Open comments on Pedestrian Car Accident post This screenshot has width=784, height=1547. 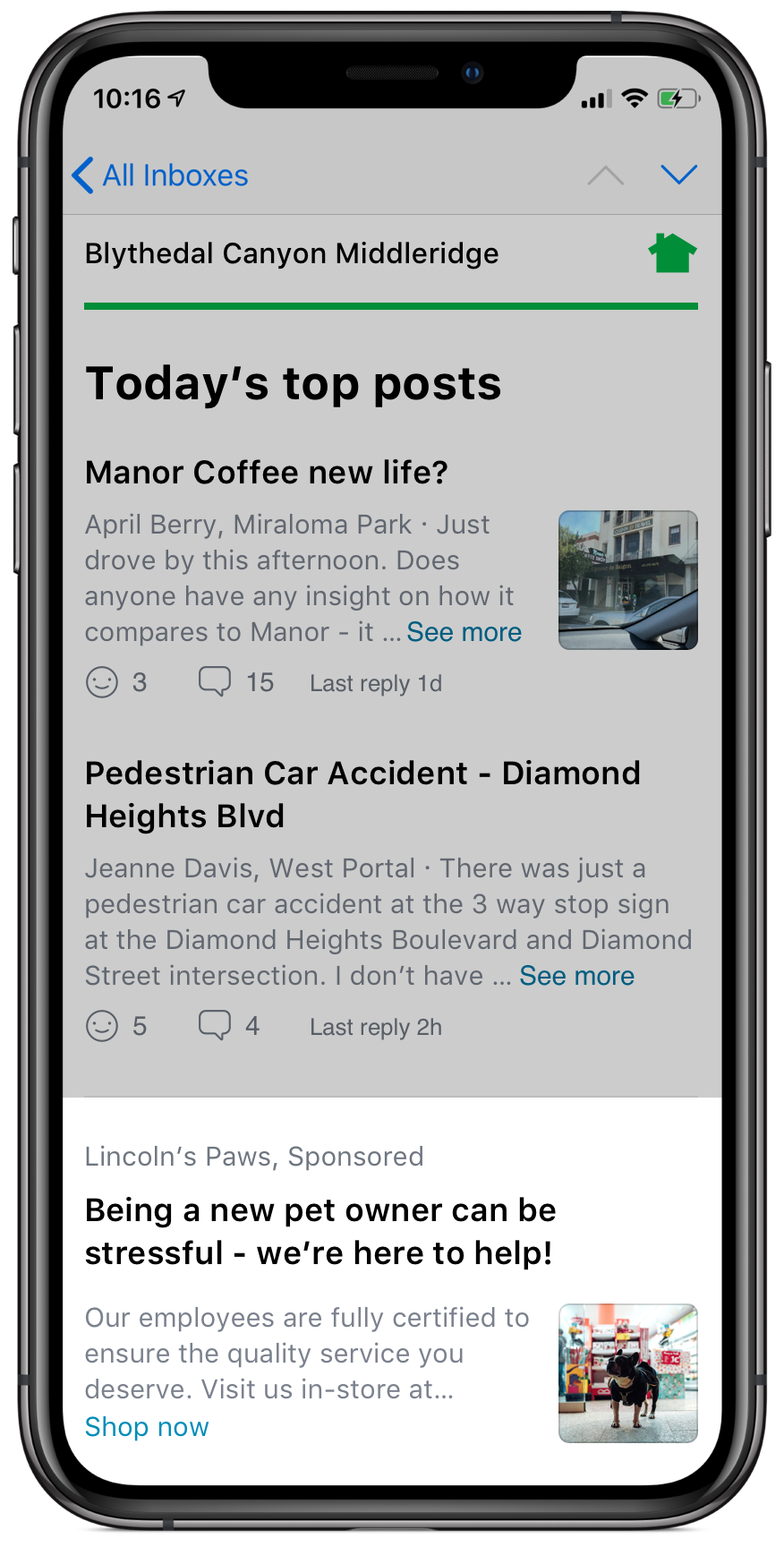213,1025
